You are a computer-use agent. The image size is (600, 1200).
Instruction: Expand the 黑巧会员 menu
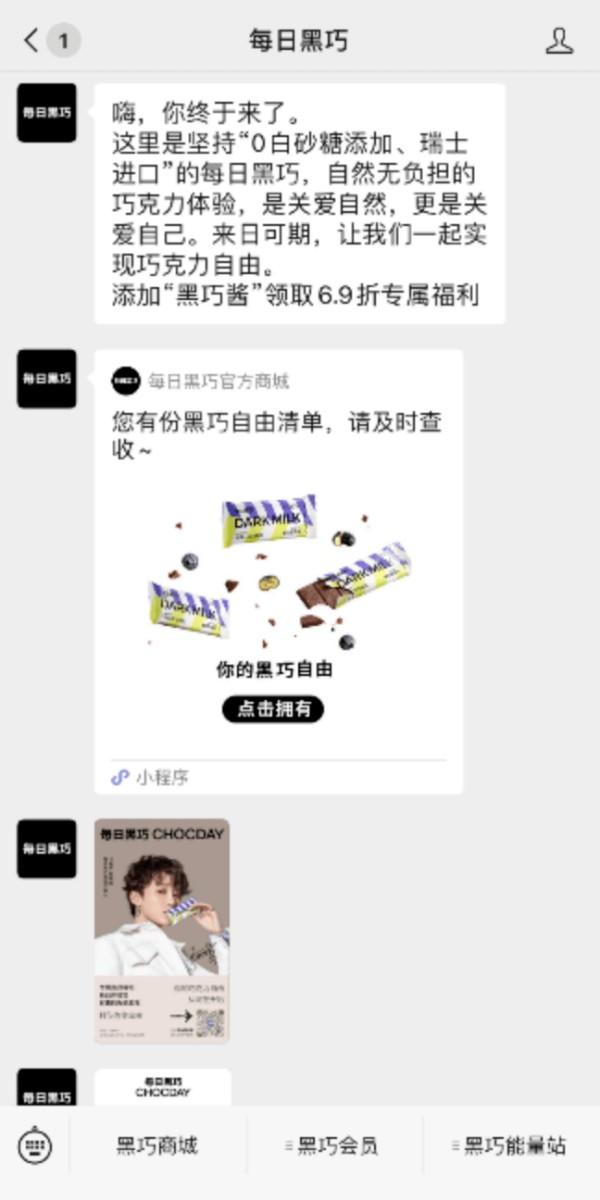coord(335,1145)
